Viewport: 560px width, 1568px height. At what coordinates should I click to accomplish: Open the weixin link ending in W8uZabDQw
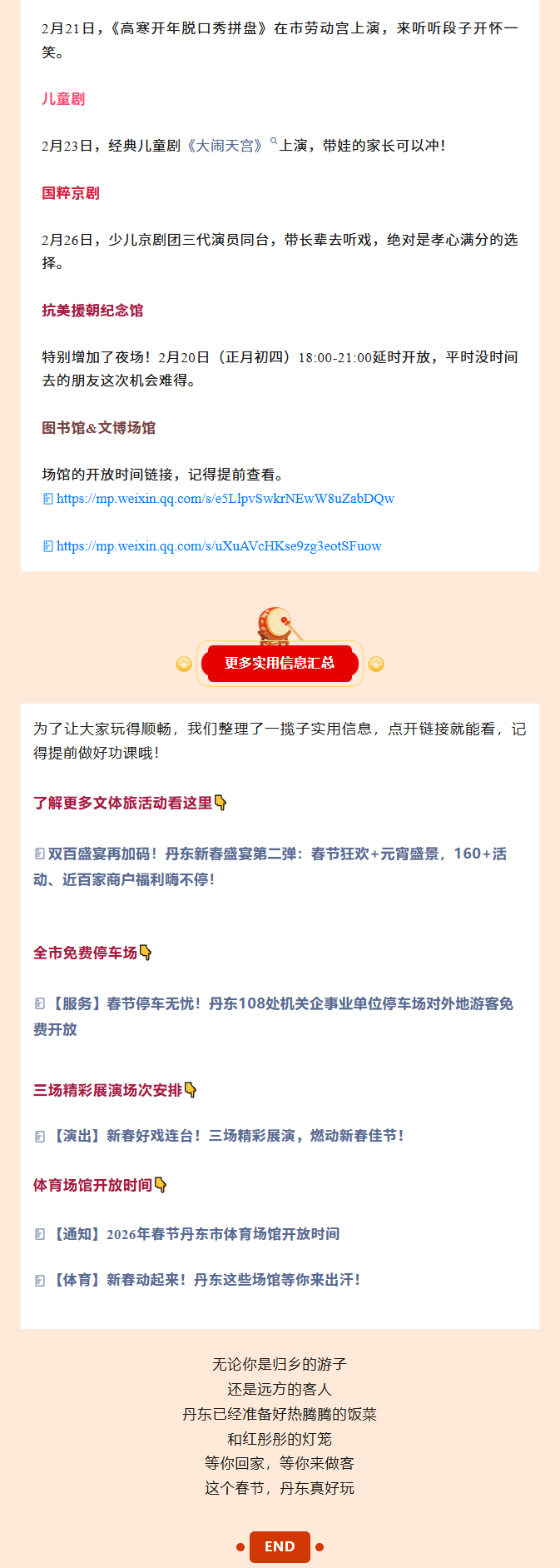[225, 499]
